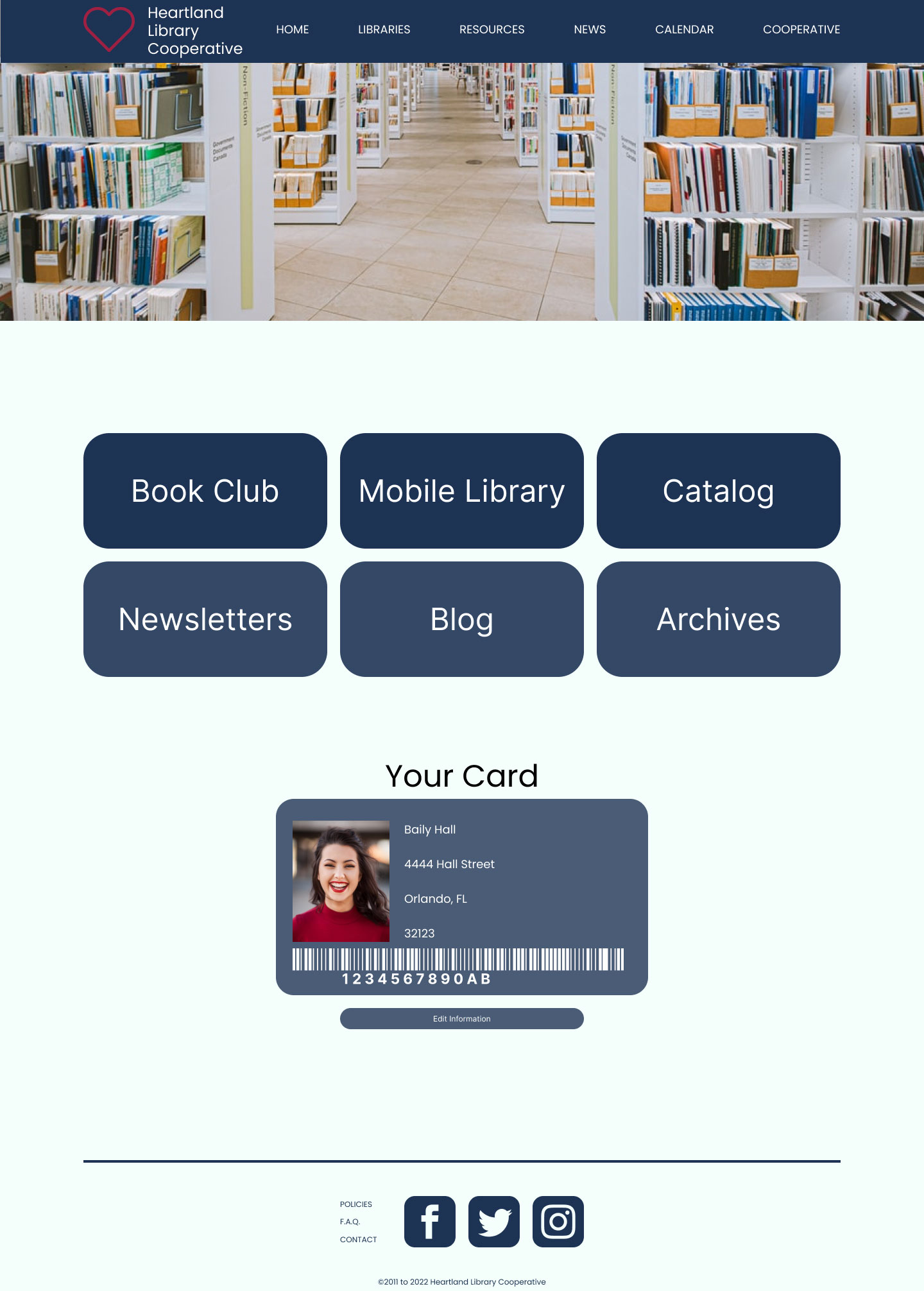Browse the Catalog
The image size is (924, 1291).
point(719,491)
